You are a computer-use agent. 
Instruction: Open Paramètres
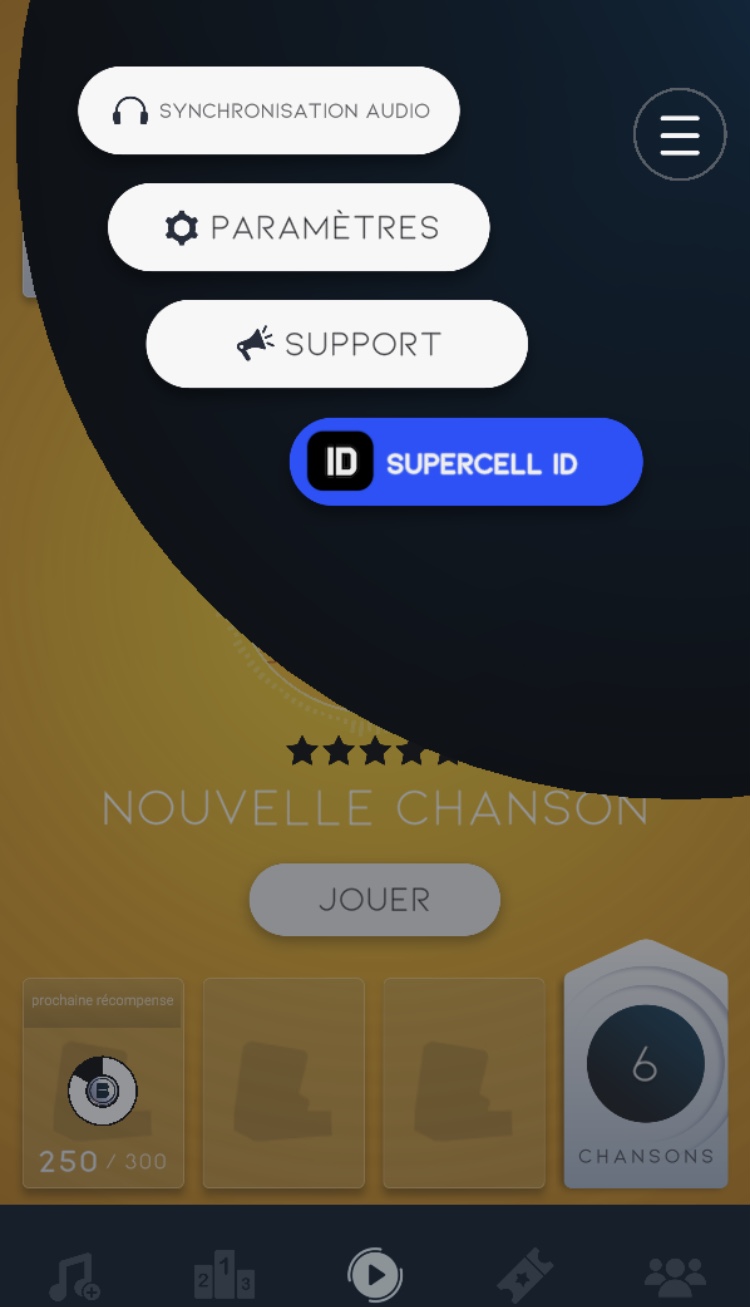pos(299,228)
